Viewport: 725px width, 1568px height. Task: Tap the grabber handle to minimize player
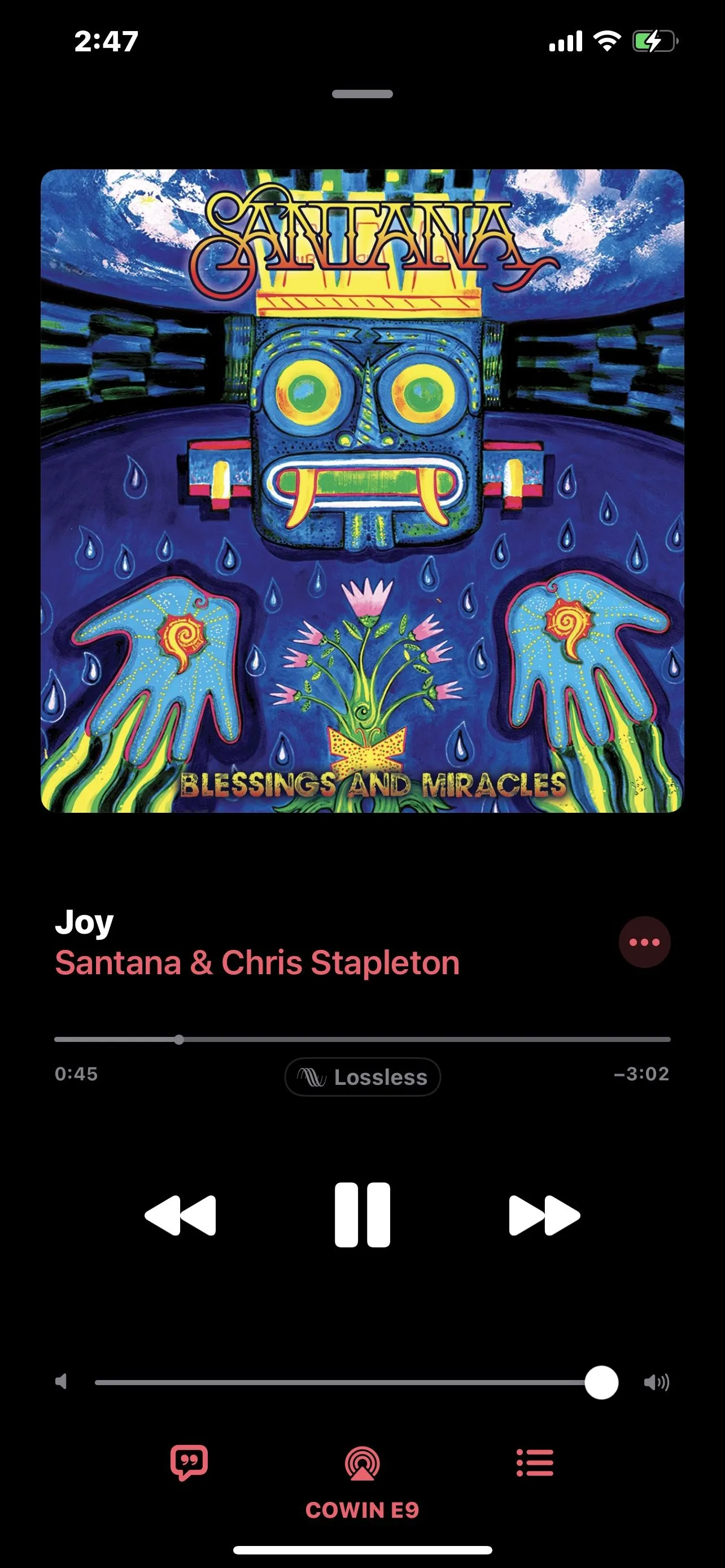point(362,94)
